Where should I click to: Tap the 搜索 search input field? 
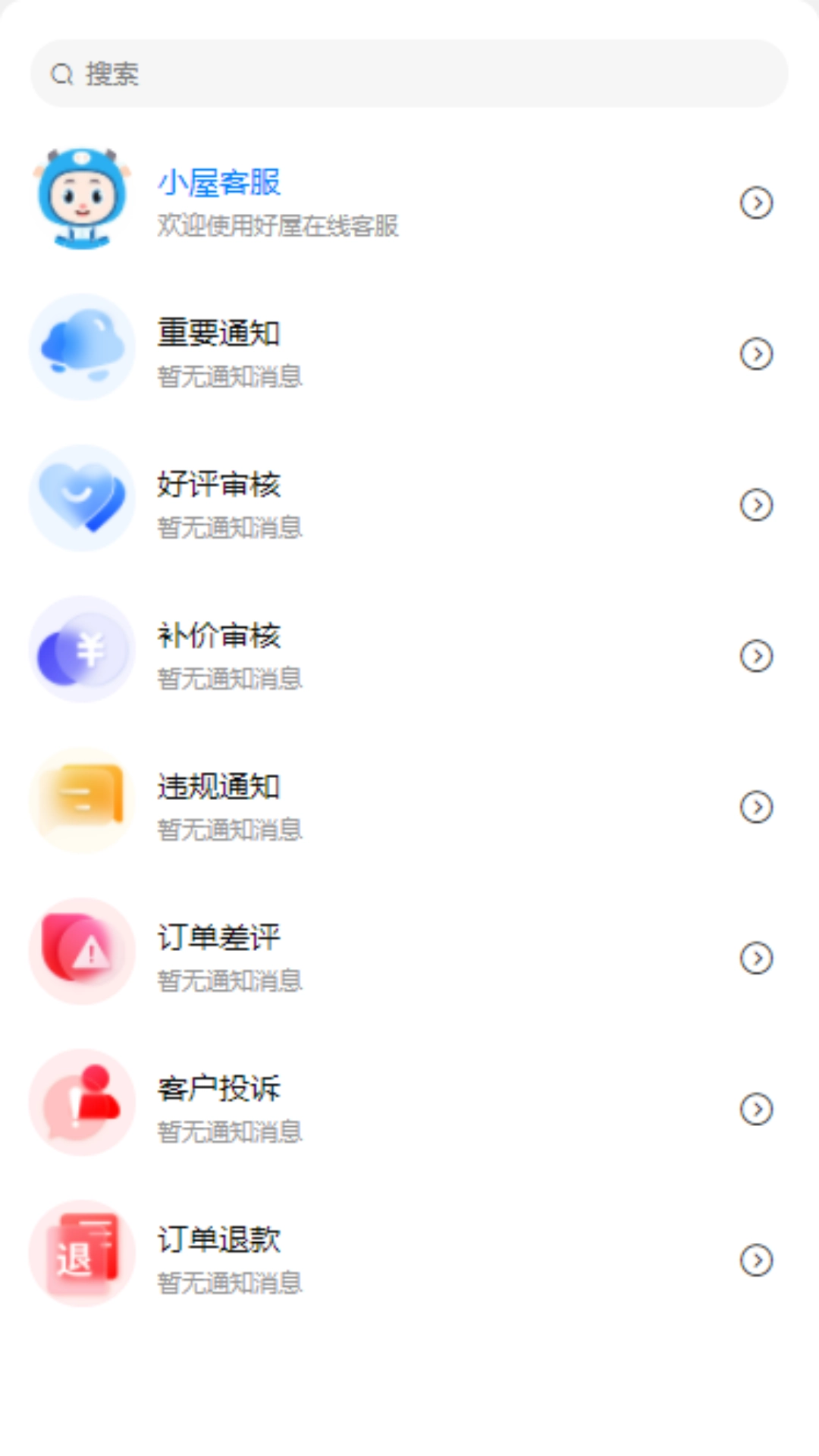[x=409, y=74]
